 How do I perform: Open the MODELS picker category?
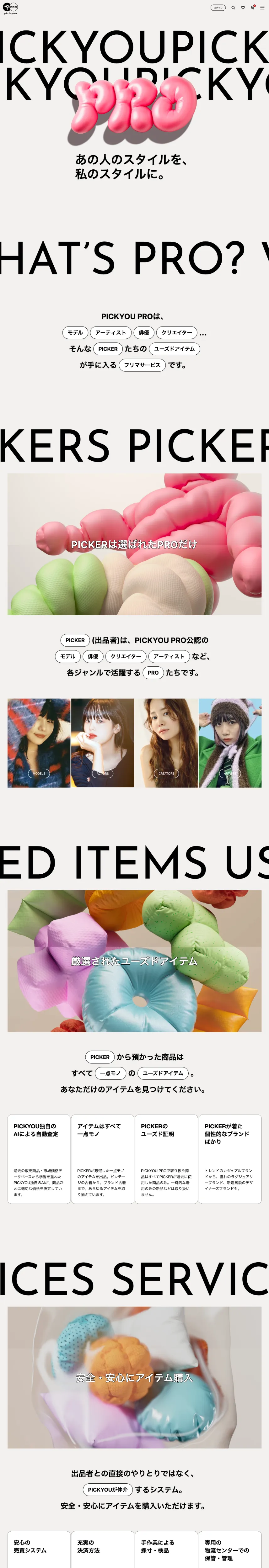(x=39, y=773)
